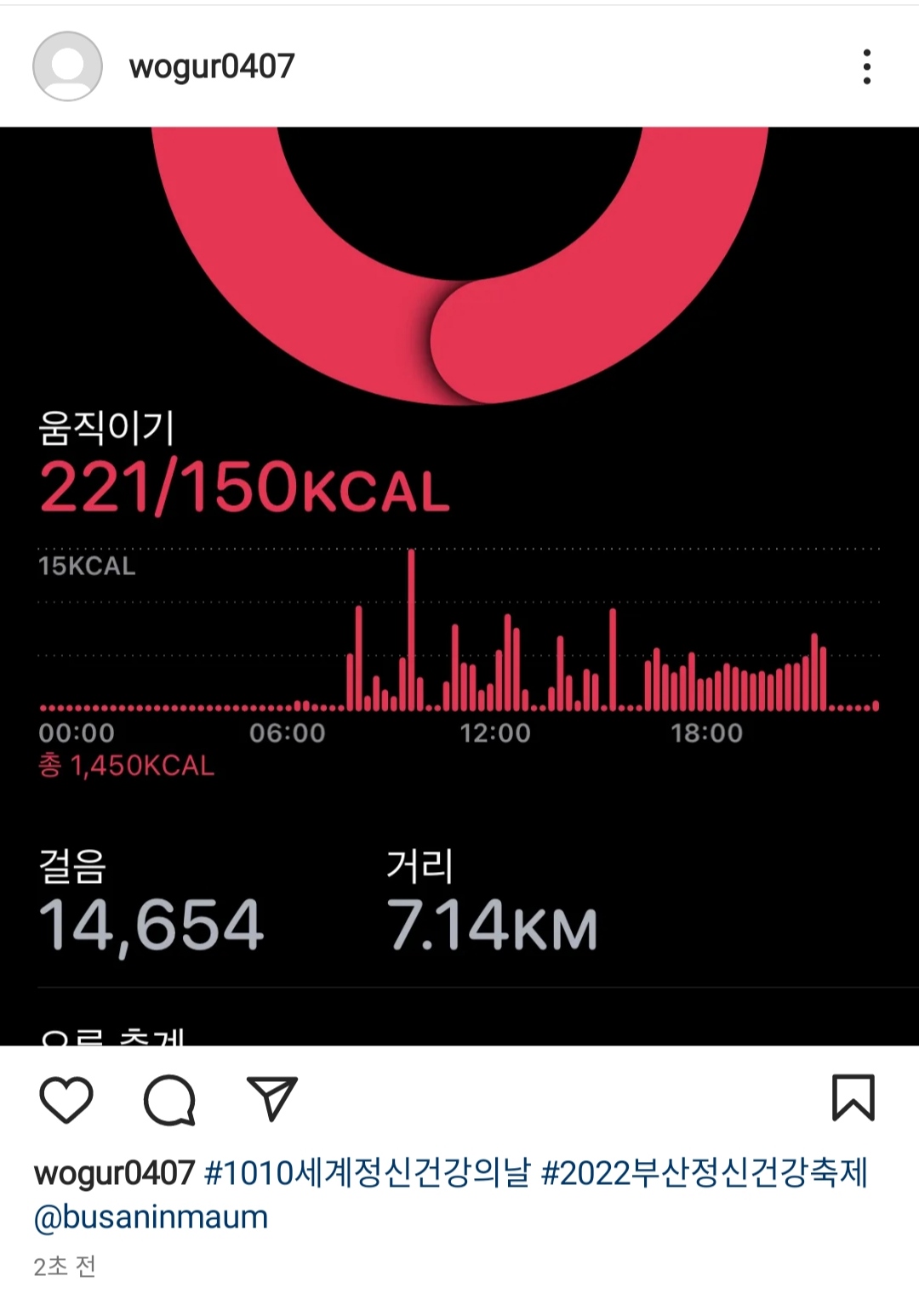Viewport: 919px width, 1316px height.
Task: Open hashtag #2022부산정신건강축제
Action: click(704, 1173)
